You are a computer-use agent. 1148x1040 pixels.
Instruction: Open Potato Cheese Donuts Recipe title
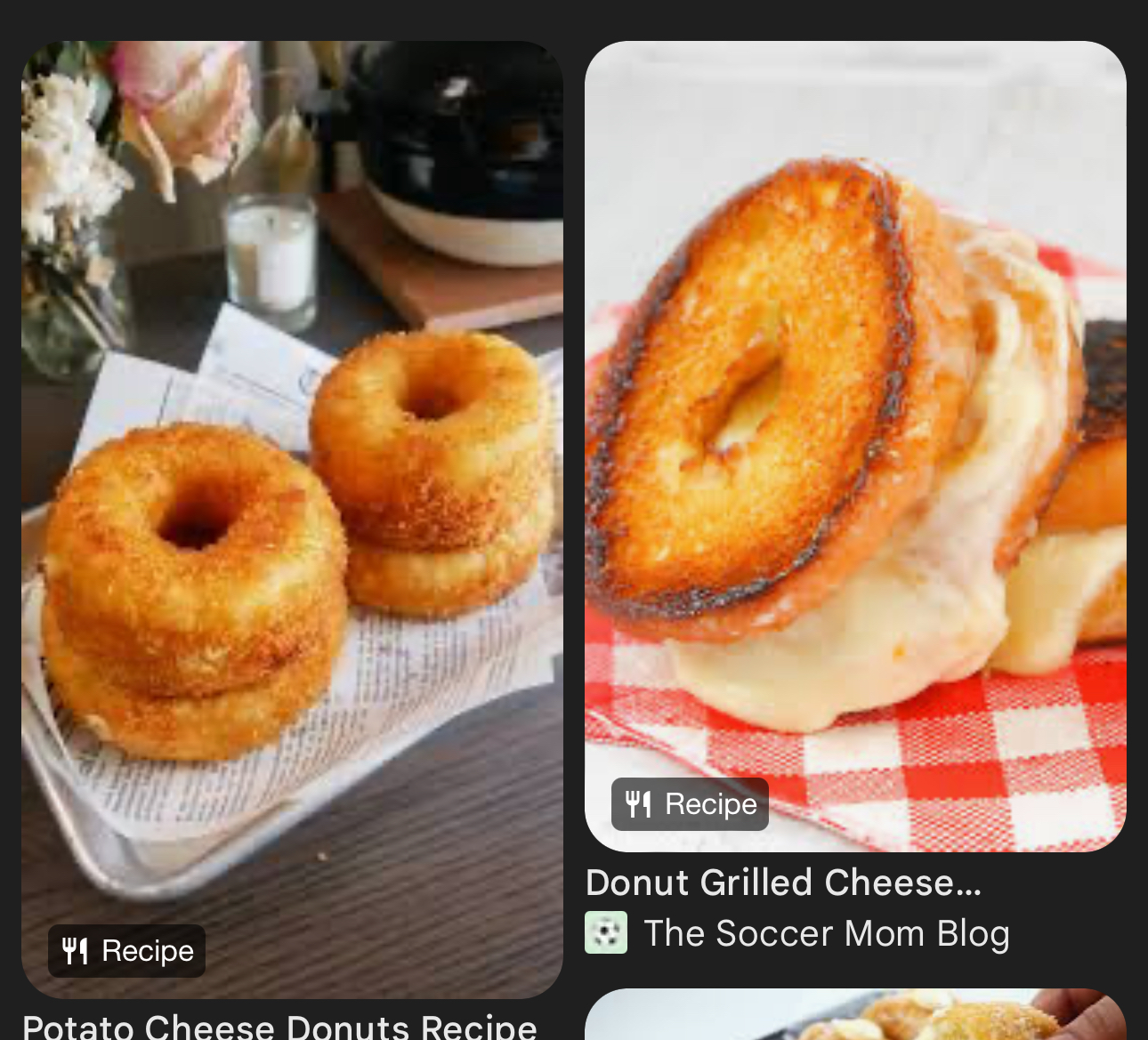pos(279,1027)
